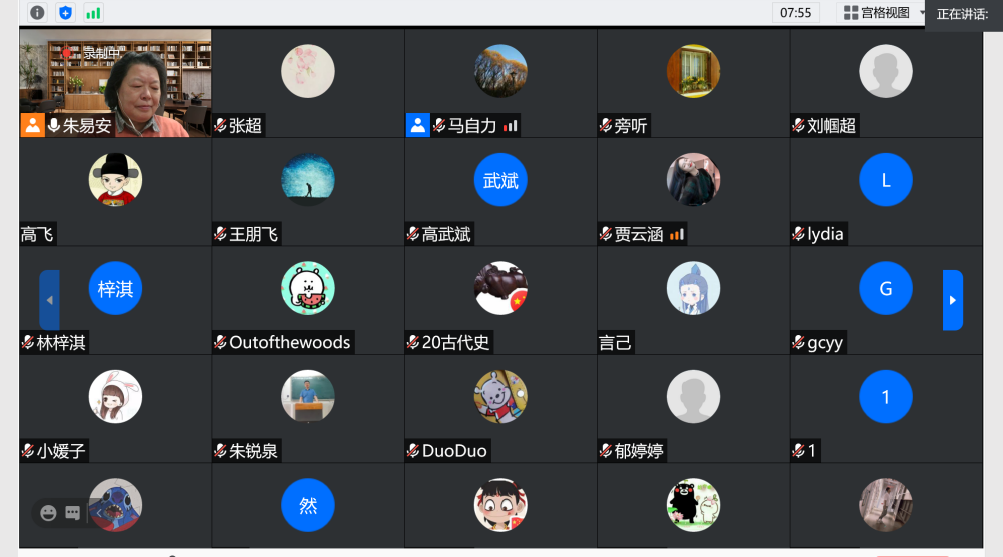Open the emoji reactions icon

tap(48, 513)
